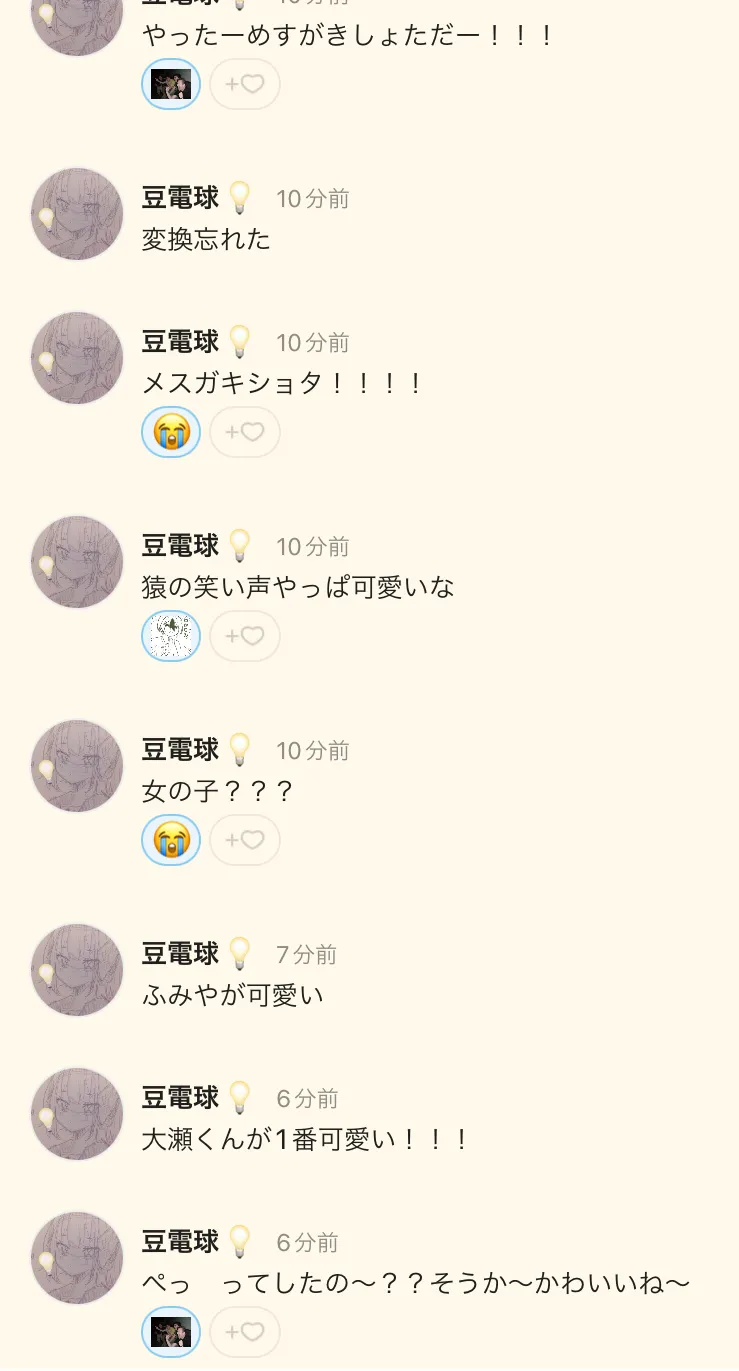Screen dimensions: 739x1371
Task: Tap crying emoji reaction under メスガキショタ comment
Action: 171,432
